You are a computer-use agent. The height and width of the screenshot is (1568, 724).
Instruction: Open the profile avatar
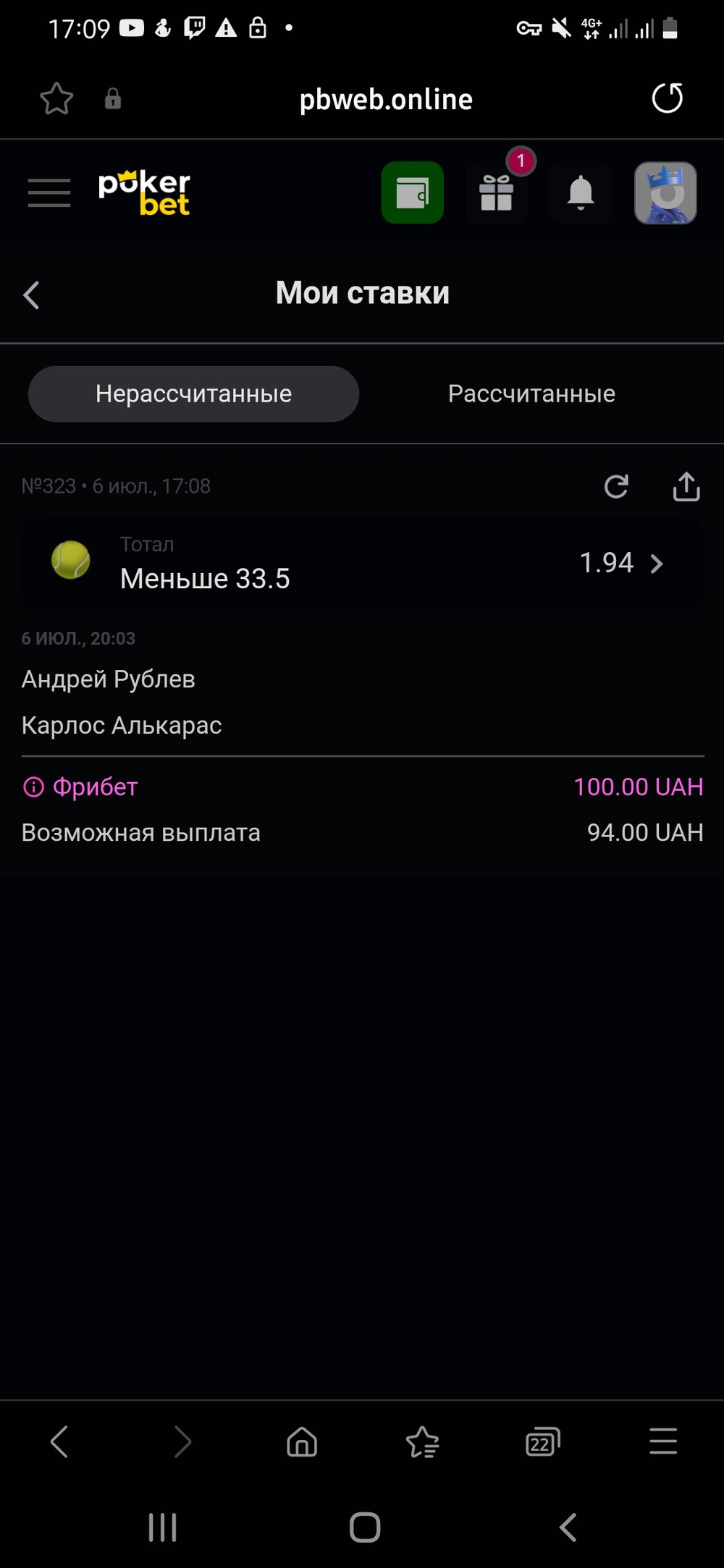pyautogui.click(x=665, y=192)
